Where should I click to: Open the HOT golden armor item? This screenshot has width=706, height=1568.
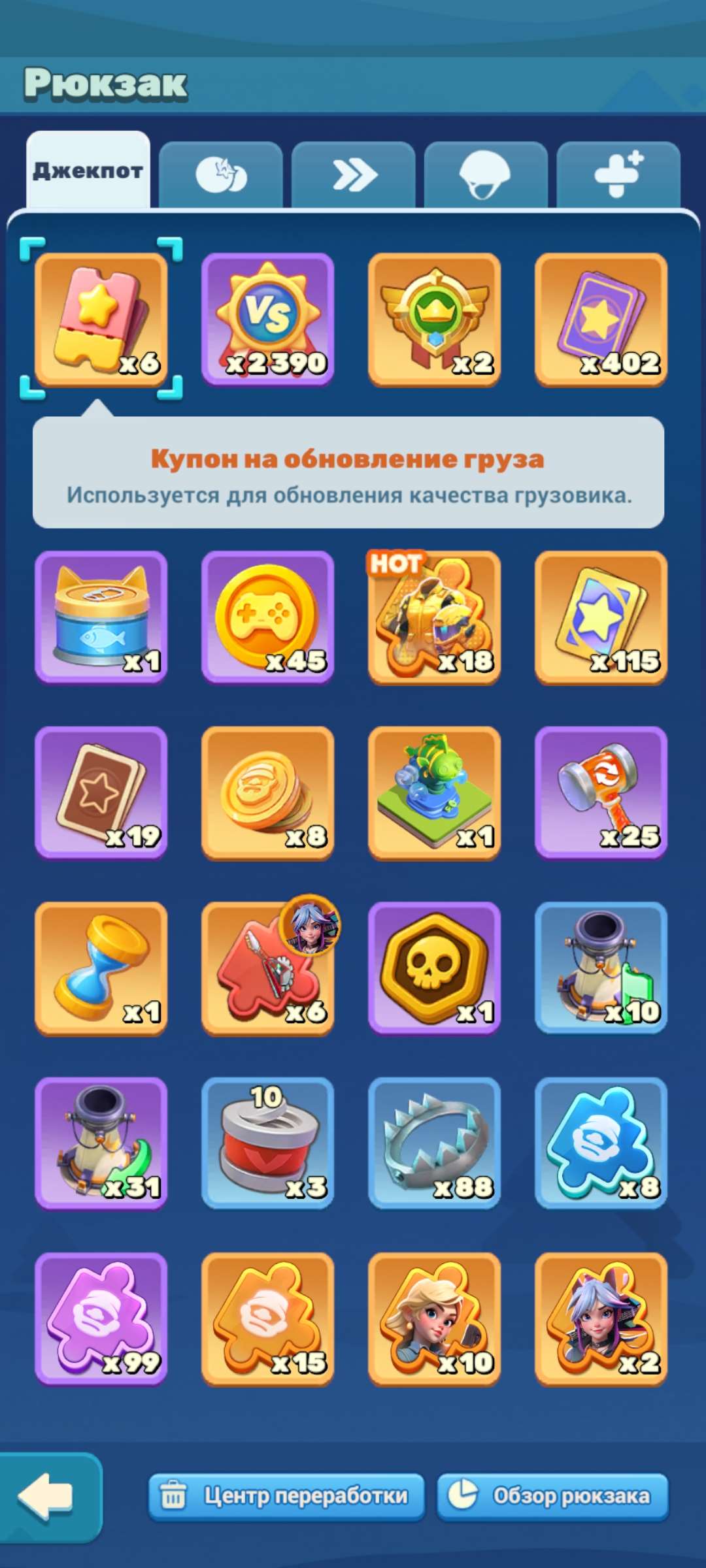point(435,617)
